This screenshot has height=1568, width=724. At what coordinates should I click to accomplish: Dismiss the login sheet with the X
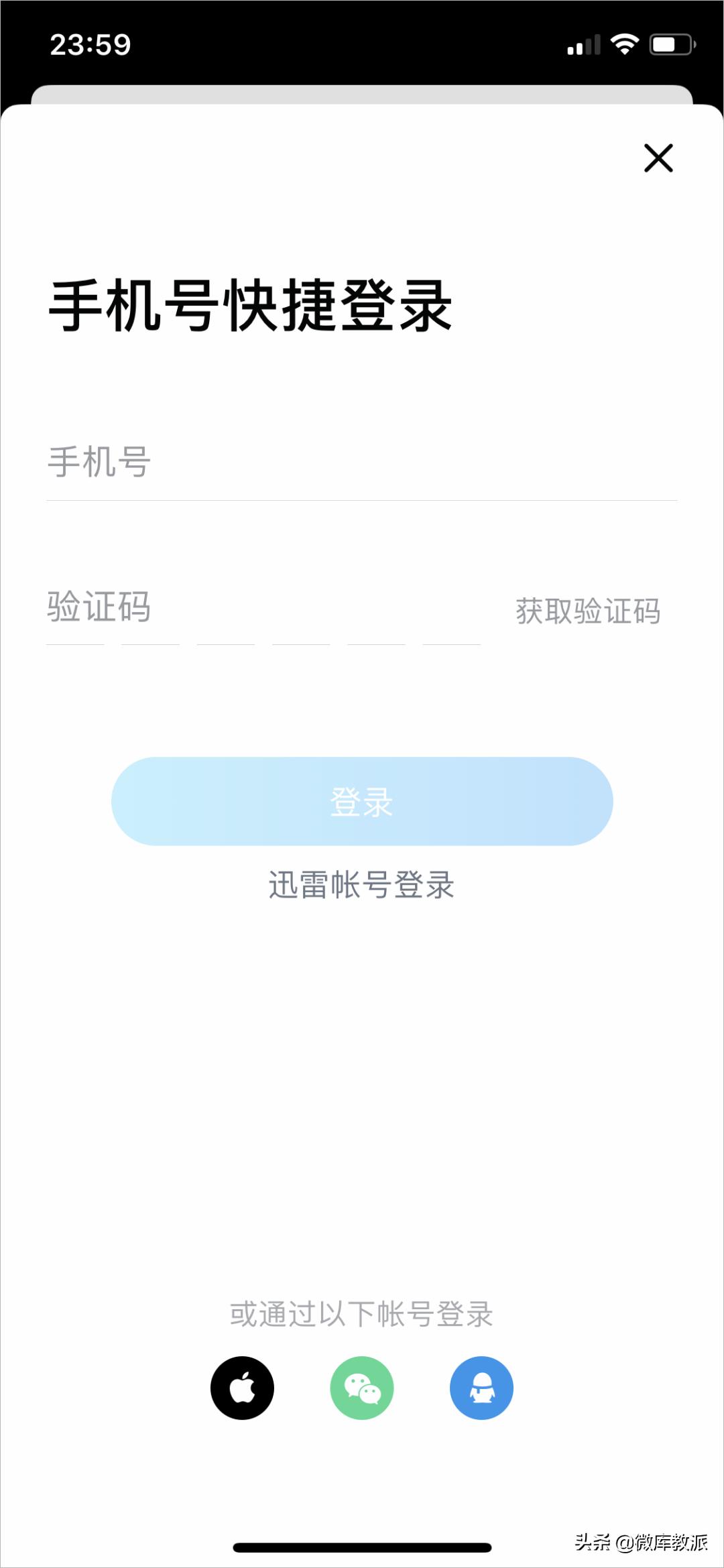coord(659,157)
